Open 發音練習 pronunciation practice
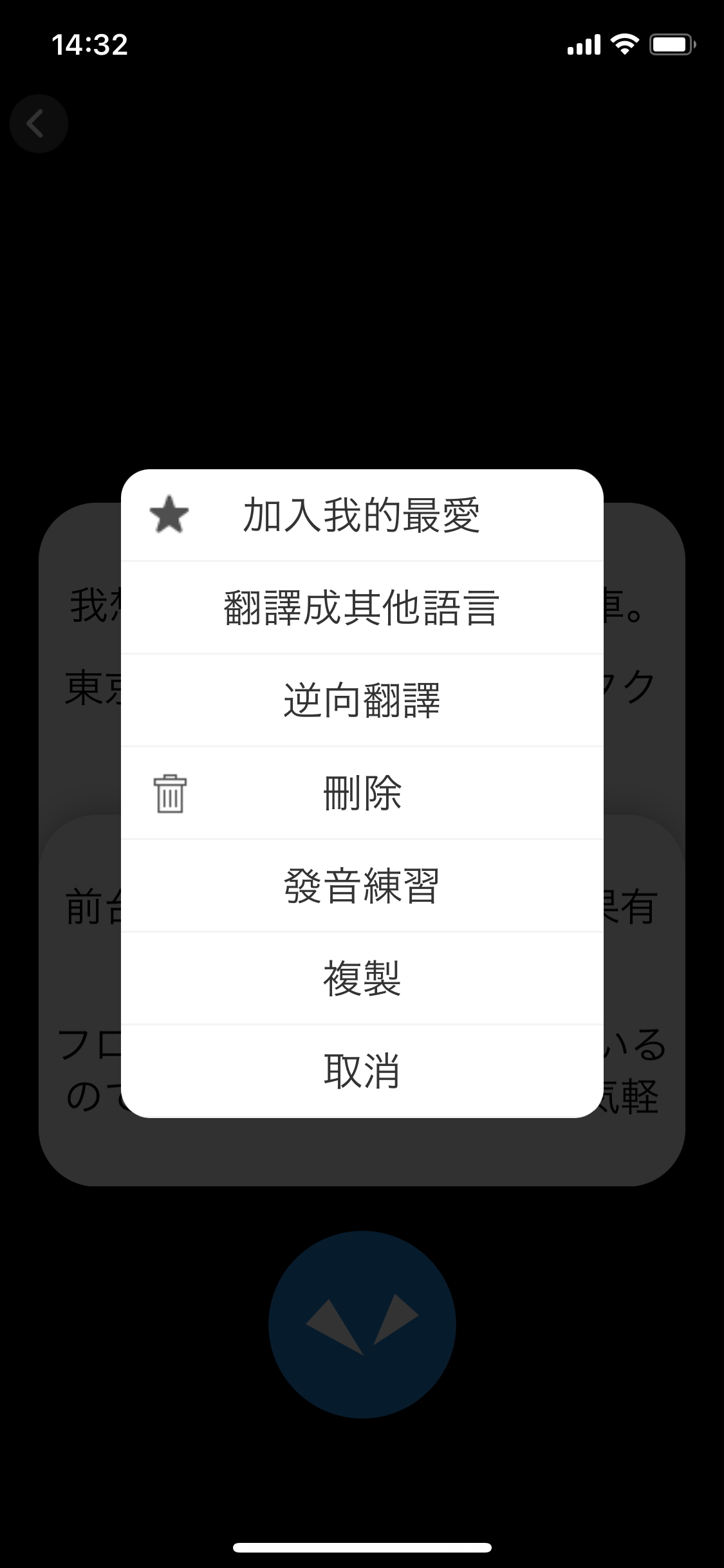724x1568 pixels. [x=362, y=886]
